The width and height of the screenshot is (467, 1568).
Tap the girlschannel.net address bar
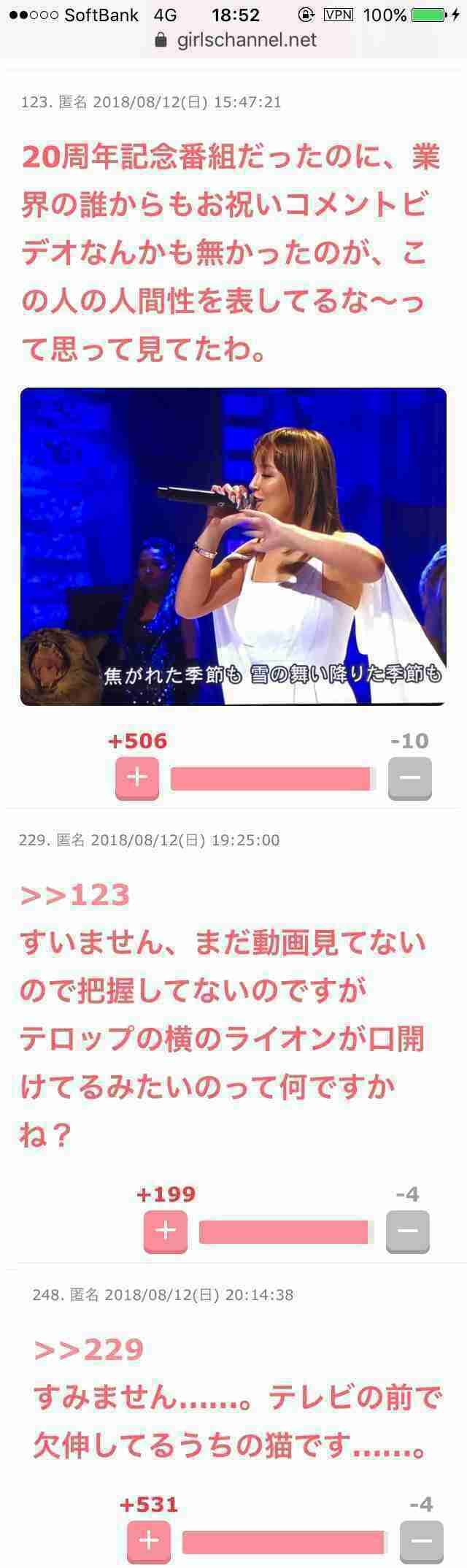point(237,40)
